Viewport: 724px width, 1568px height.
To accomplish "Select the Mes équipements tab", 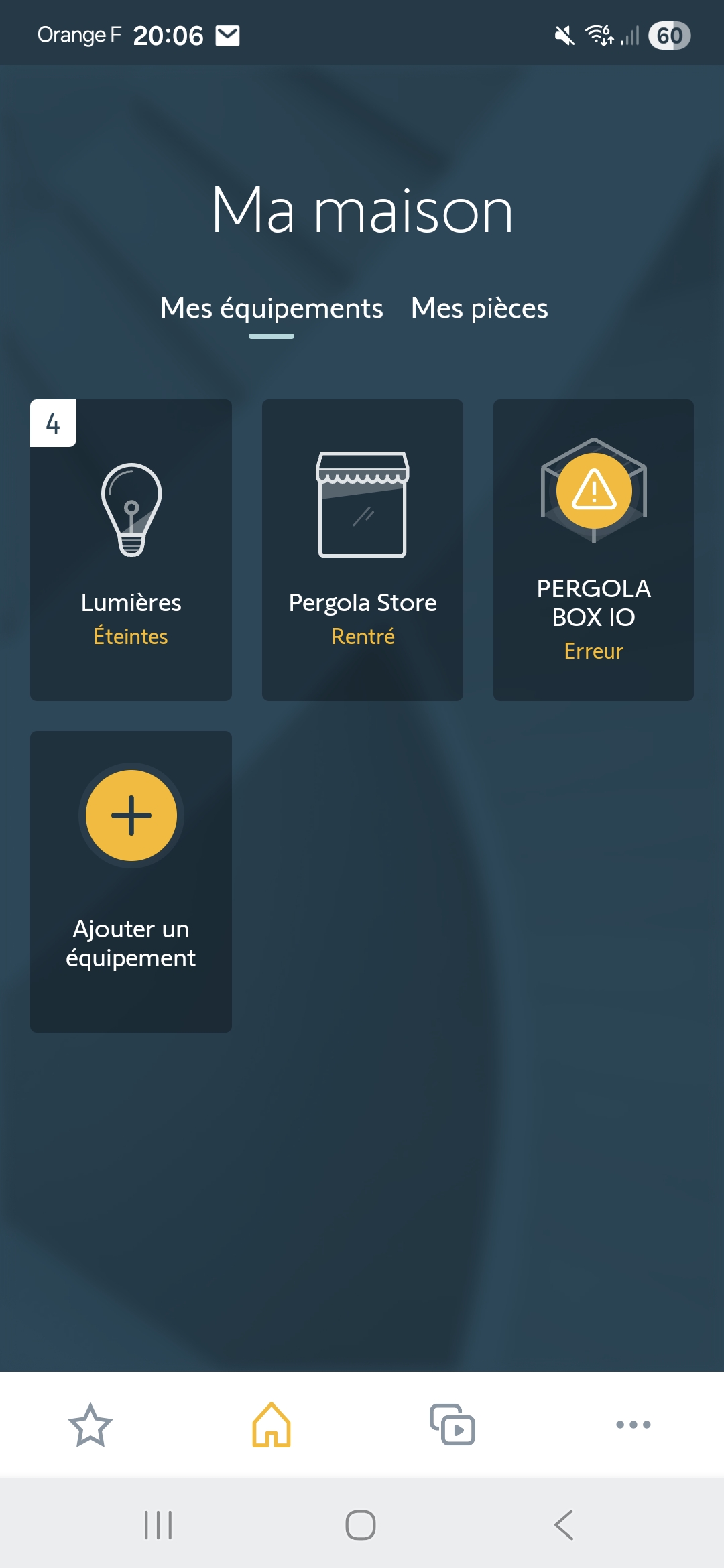I will (271, 308).
